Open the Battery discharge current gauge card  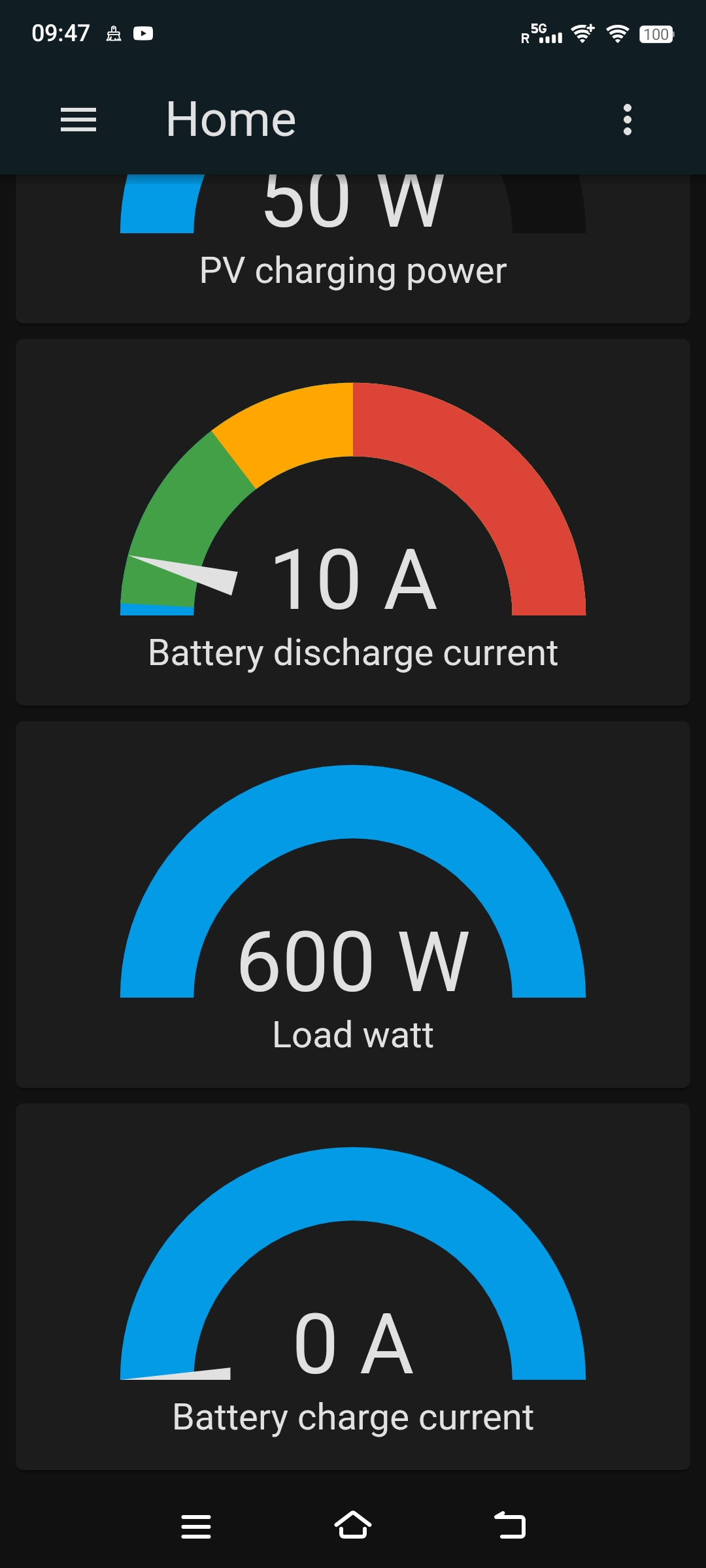(x=353, y=522)
